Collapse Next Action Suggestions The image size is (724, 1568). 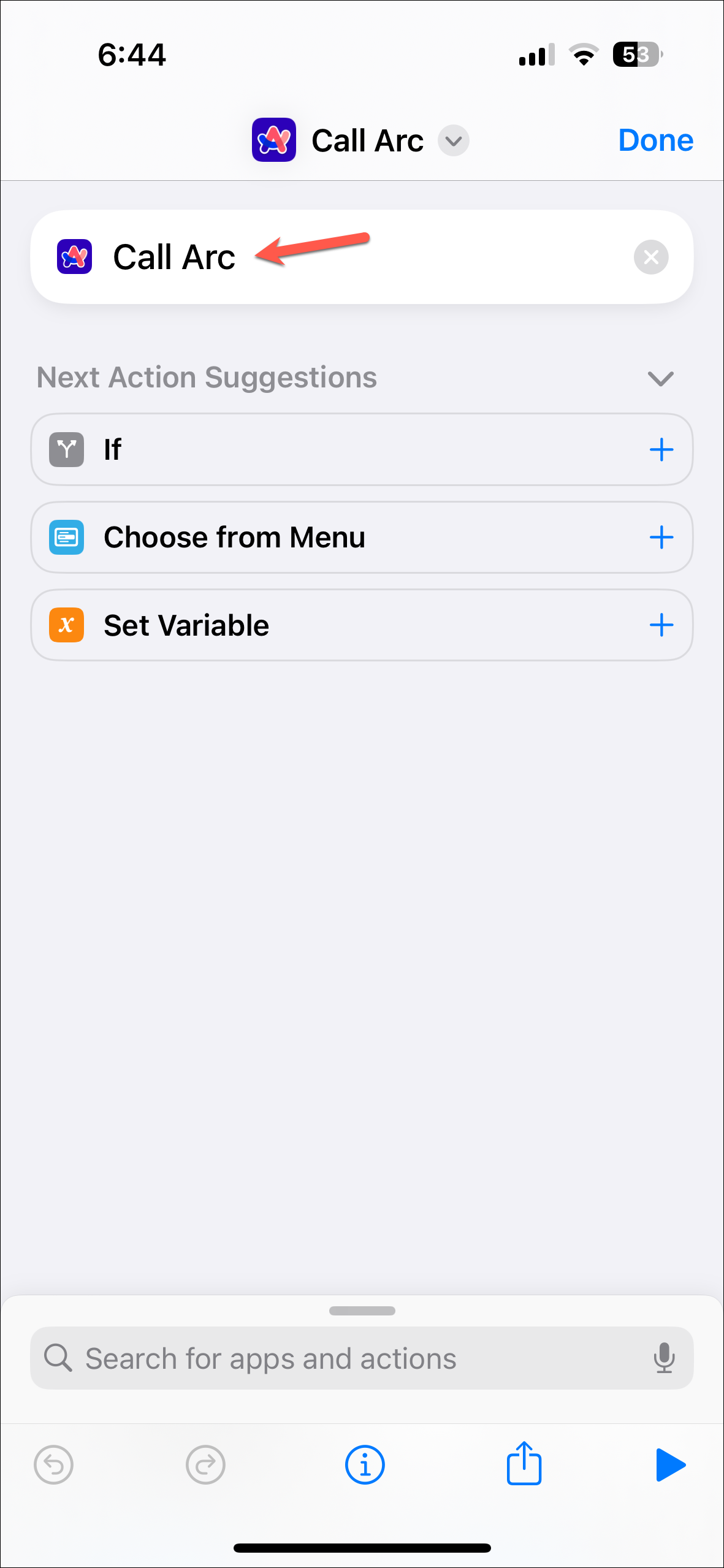point(660,378)
